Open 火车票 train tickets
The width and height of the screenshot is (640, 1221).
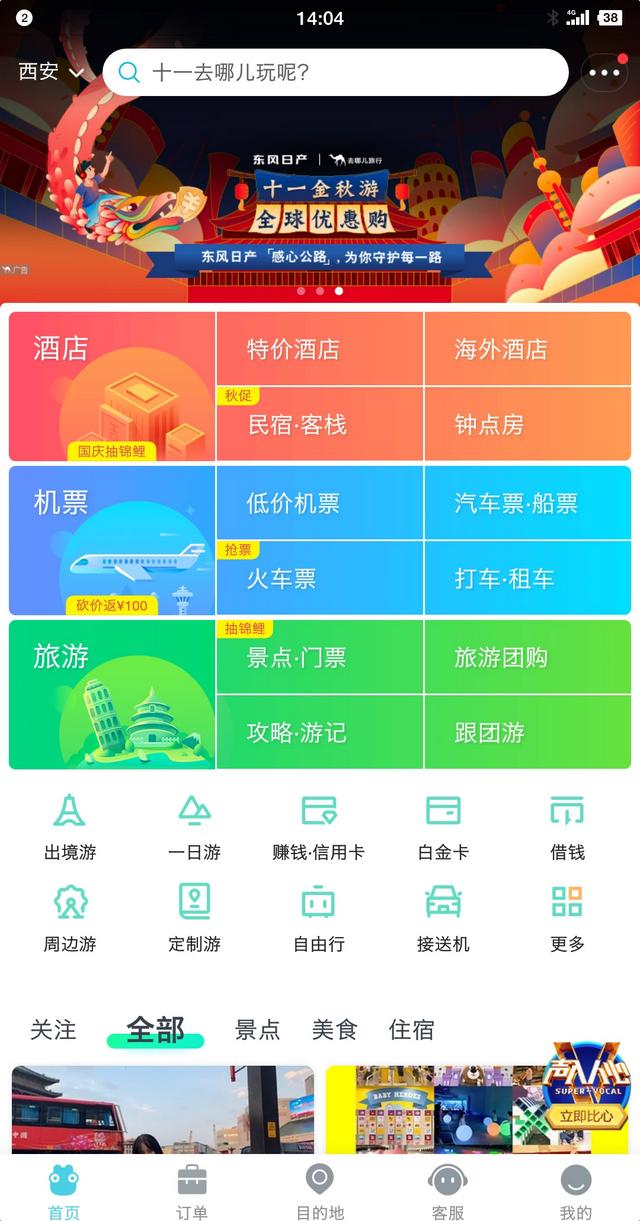click(320, 579)
